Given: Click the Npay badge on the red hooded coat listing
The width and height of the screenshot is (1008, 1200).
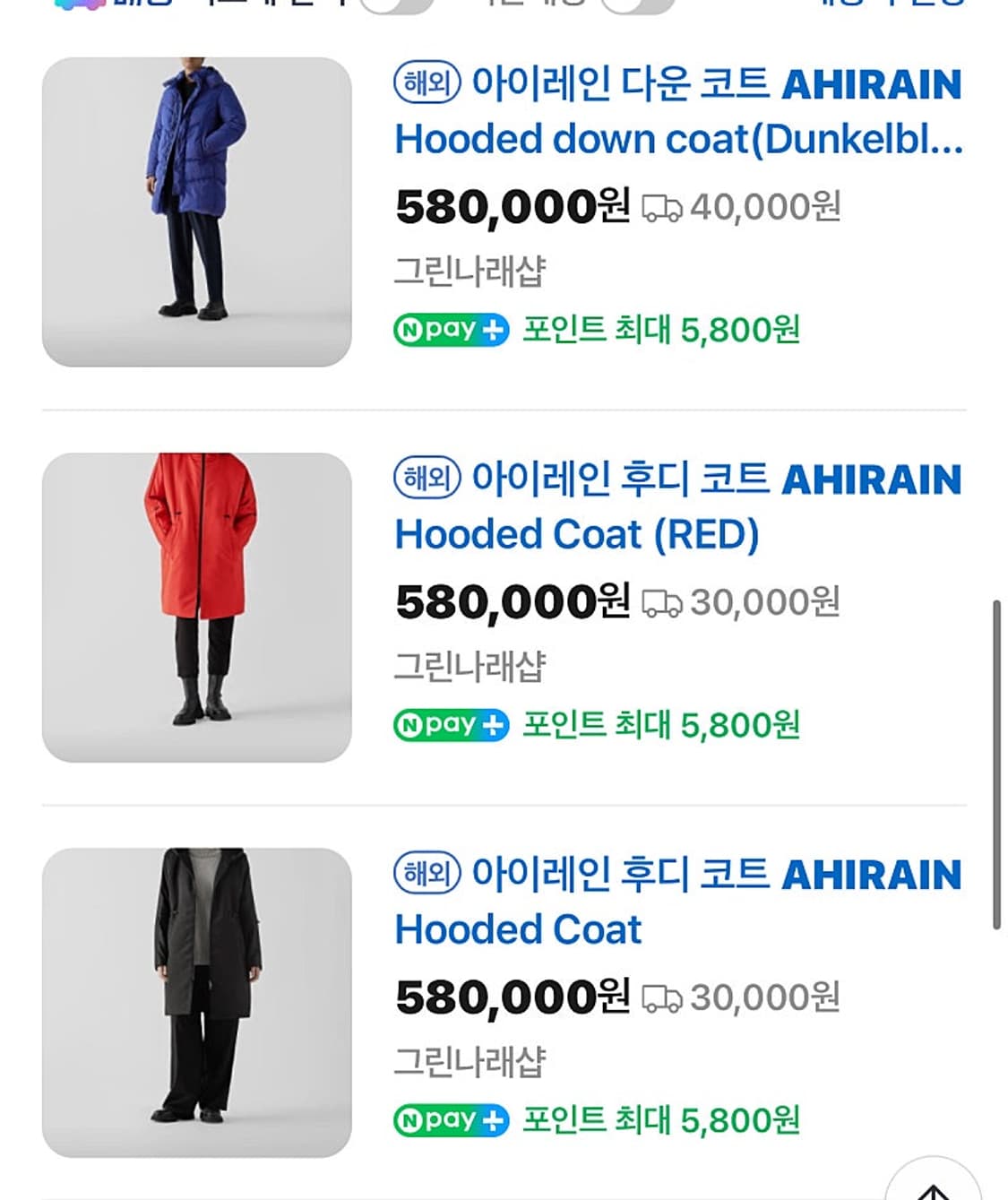Looking at the screenshot, I should tap(452, 724).
